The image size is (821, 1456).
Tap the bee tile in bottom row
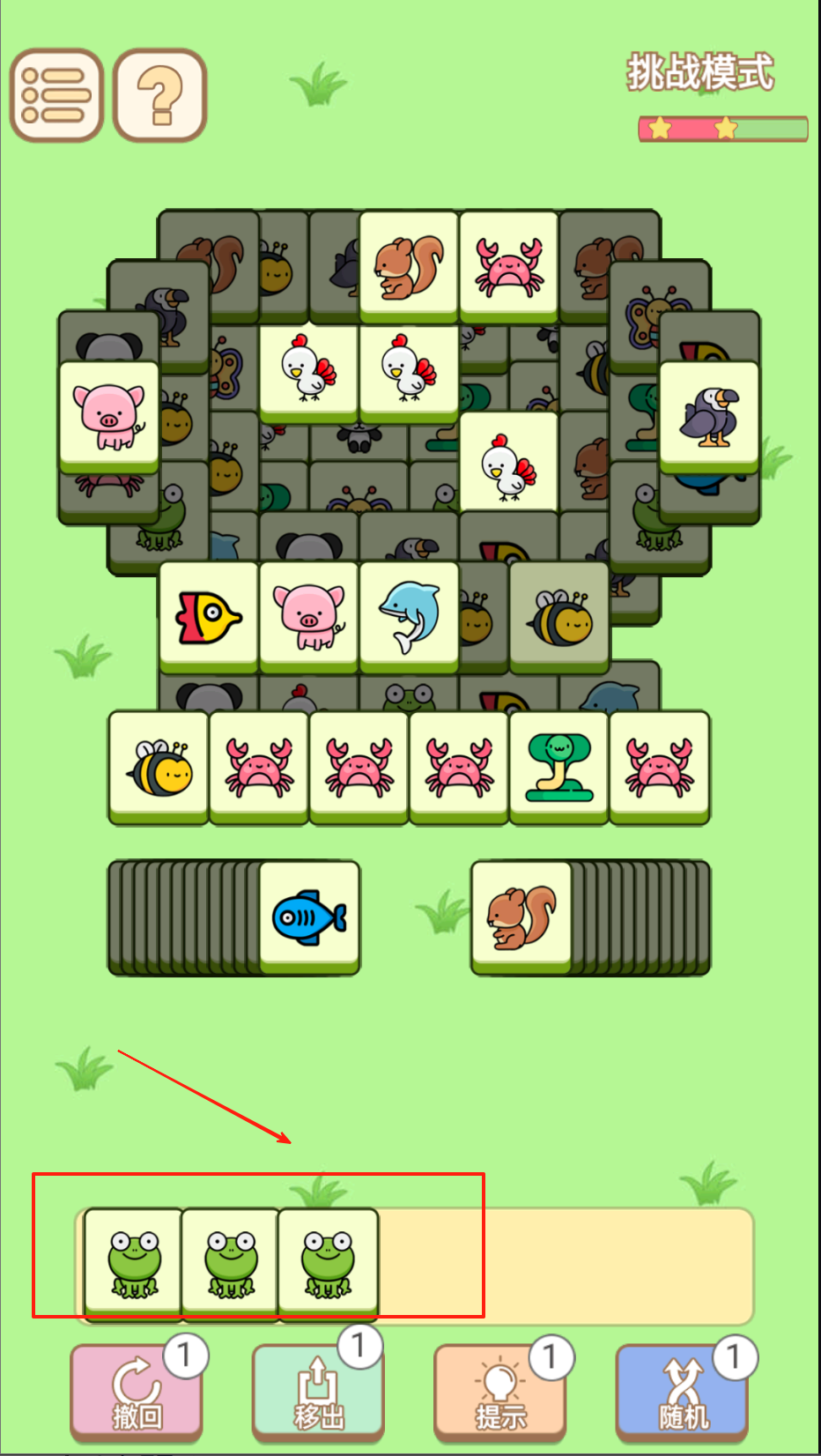pos(159,767)
